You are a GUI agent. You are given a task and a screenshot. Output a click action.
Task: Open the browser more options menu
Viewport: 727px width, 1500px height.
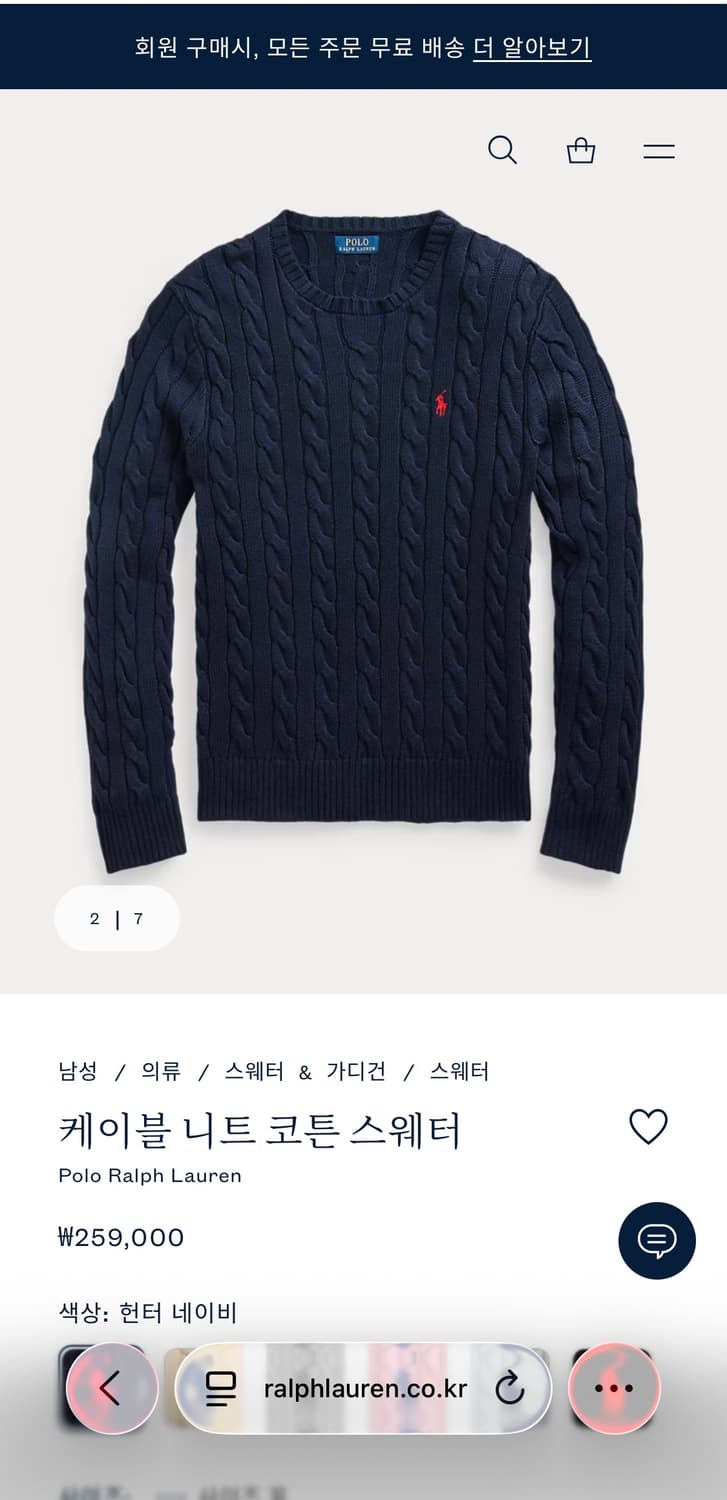[x=614, y=1388]
